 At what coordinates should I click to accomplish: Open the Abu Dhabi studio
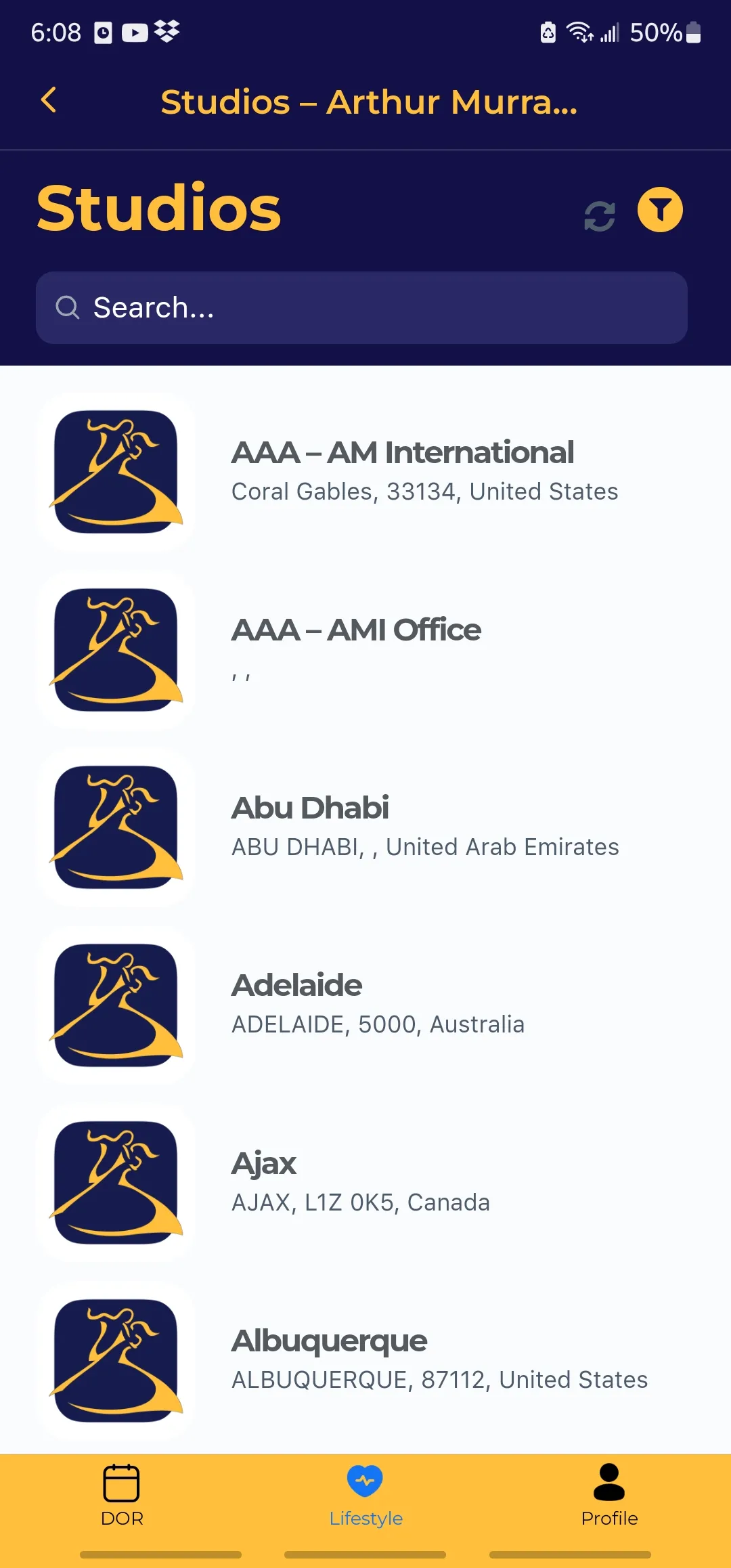click(x=365, y=827)
